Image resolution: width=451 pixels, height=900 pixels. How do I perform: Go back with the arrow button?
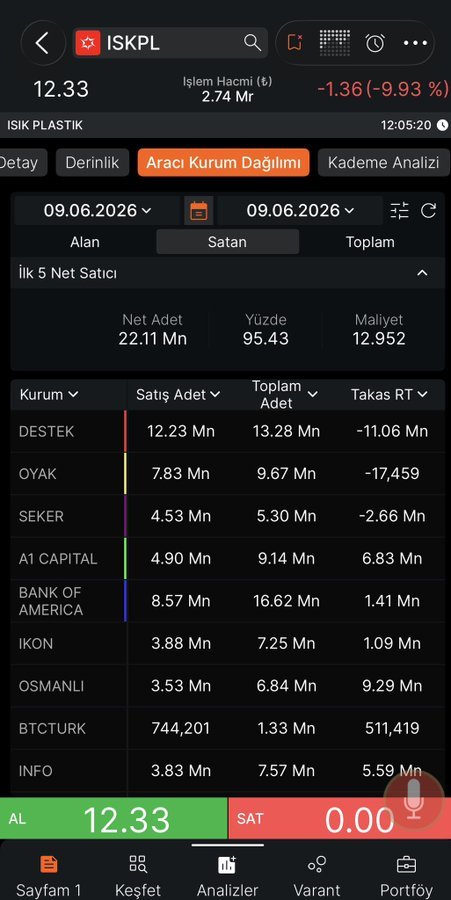(43, 43)
